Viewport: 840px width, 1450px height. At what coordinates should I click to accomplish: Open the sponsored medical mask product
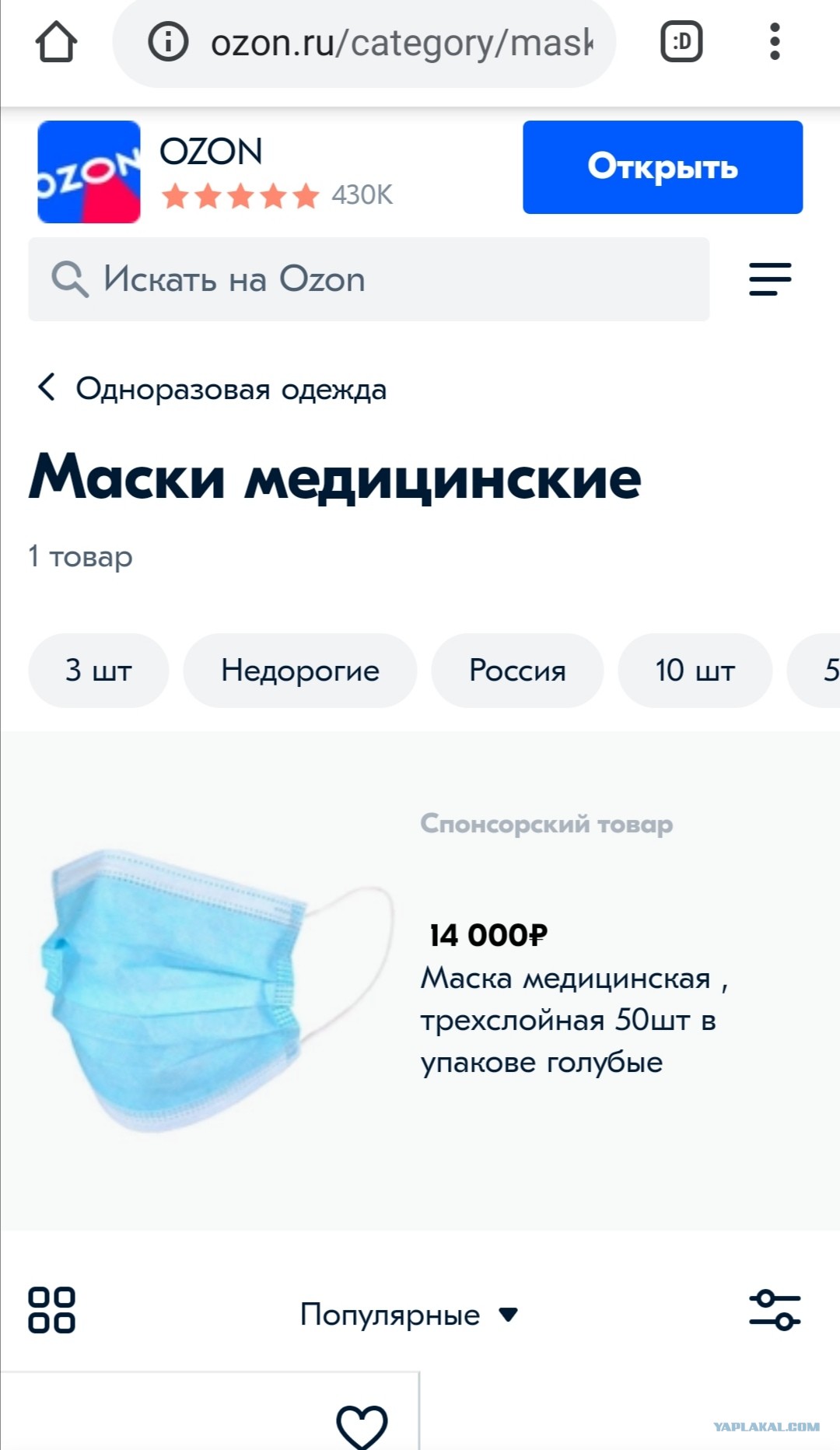pos(420,980)
